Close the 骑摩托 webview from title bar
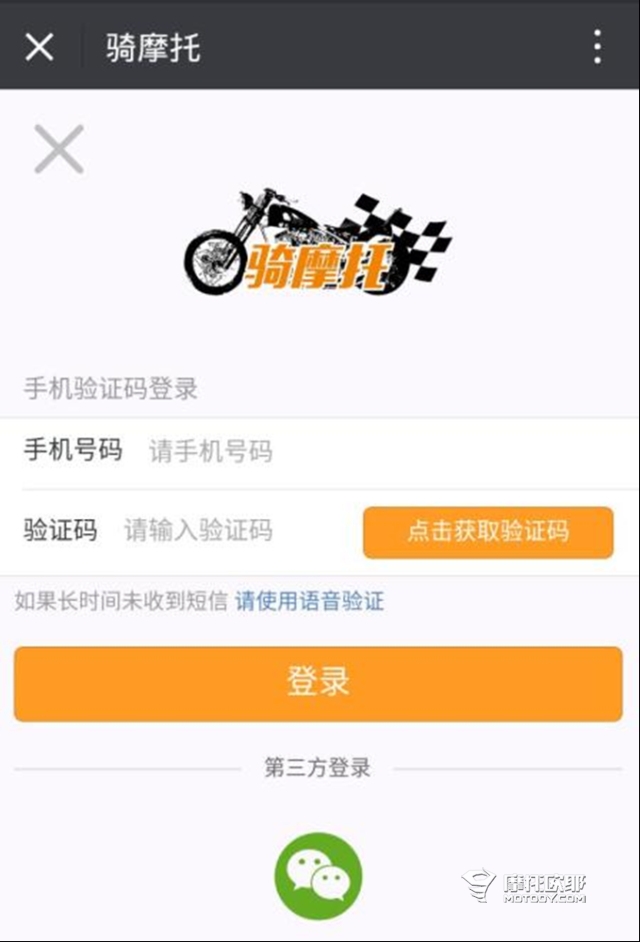The width and height of the screenshot is (640, 942). [x=39, y=46]
